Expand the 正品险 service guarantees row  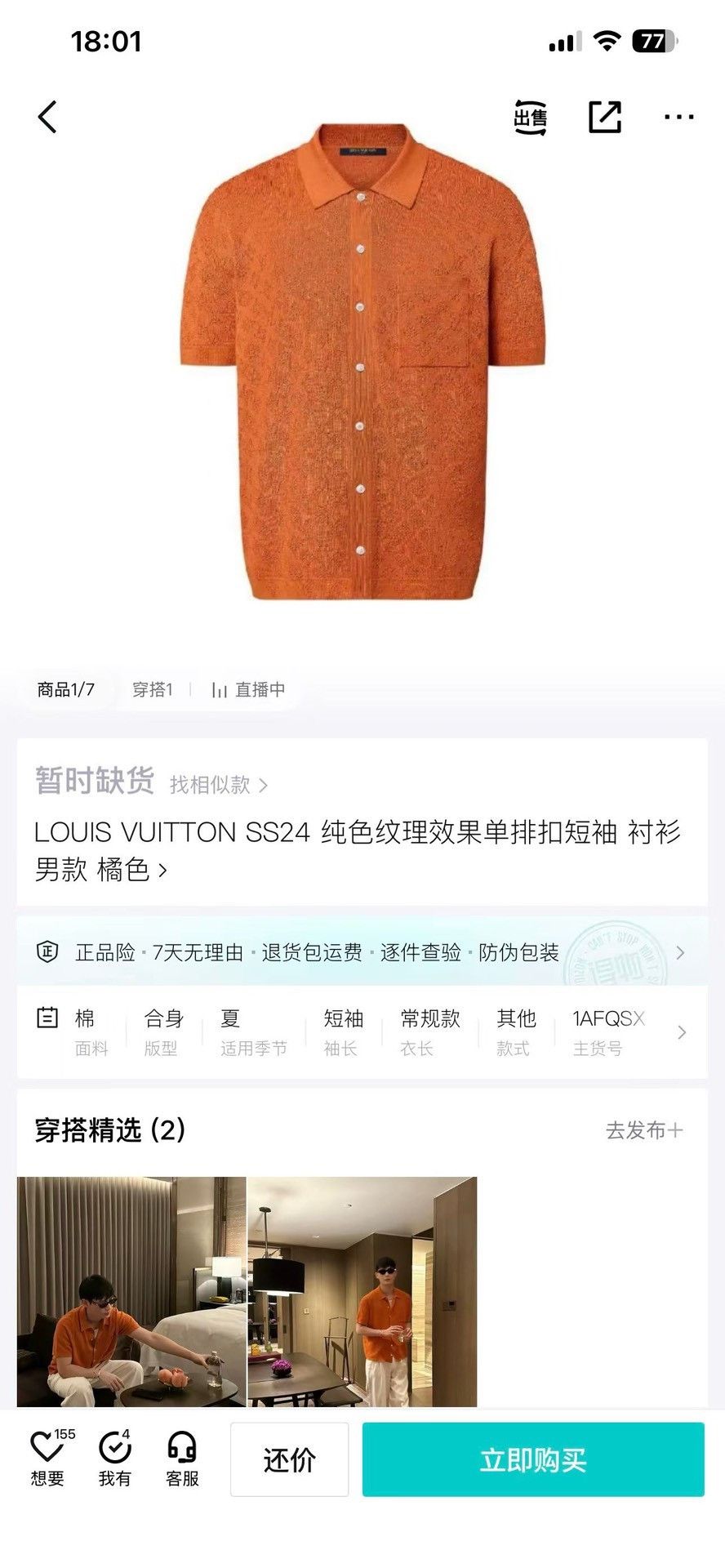(x=362, y=952)
